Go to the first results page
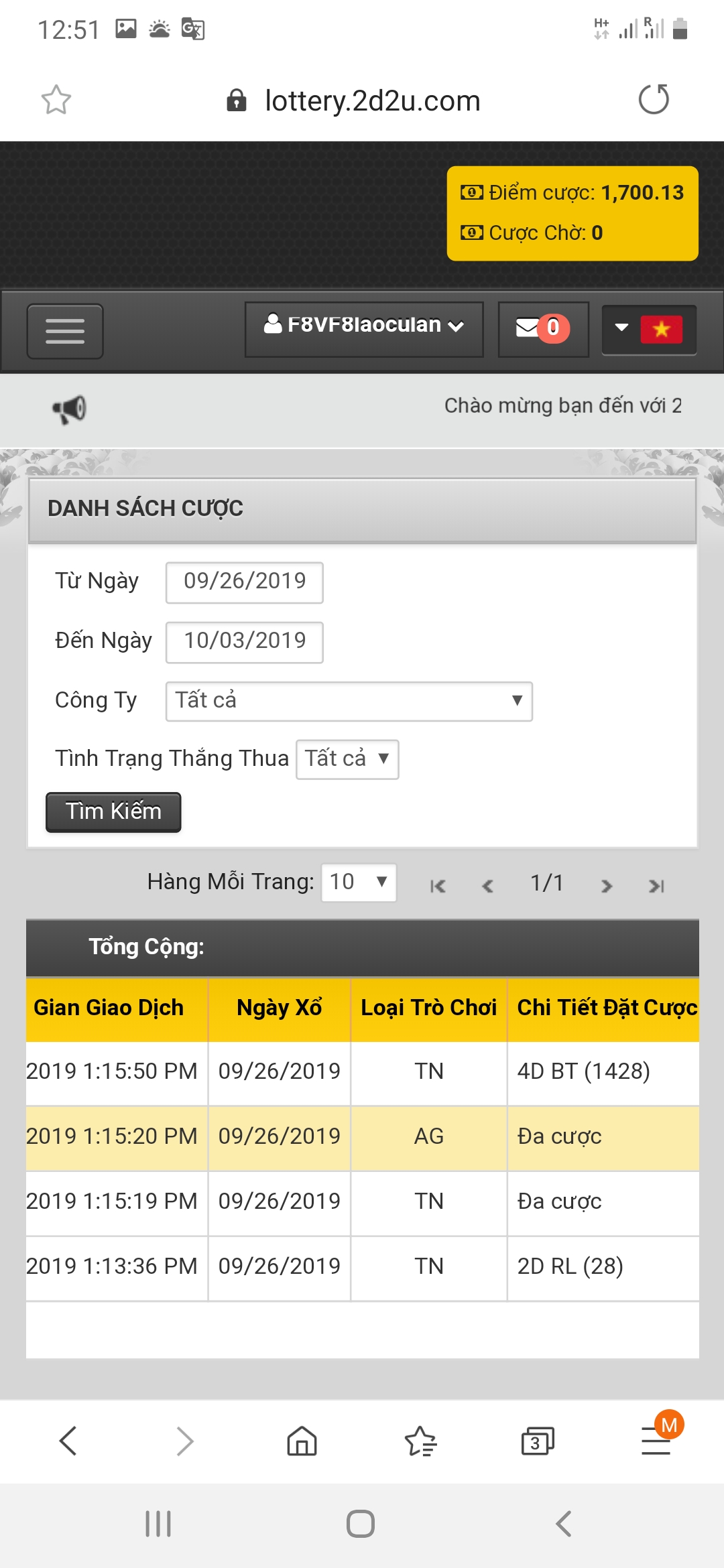This screenshot has width=724, height=1568. (438, 886)
